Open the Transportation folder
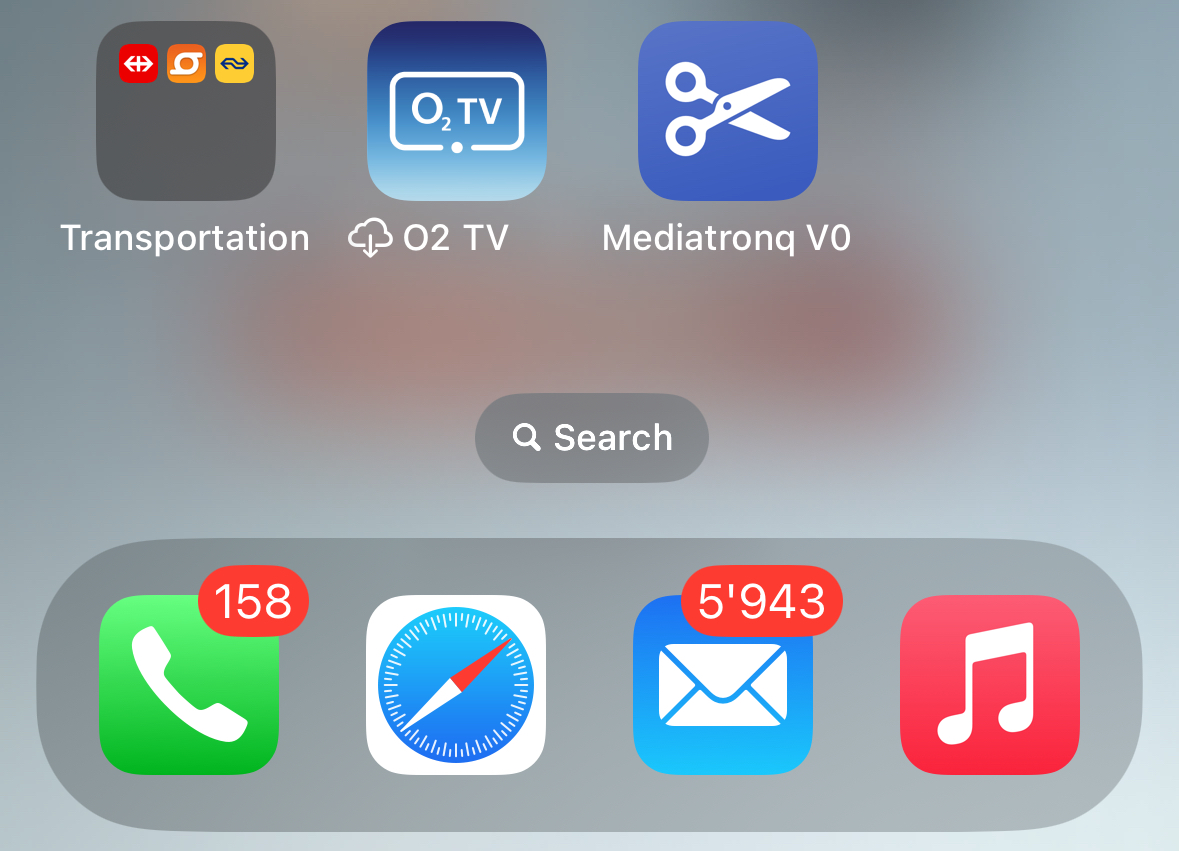Image resolution: width=1179 pixels, height=851 pixels. click(x=185, y=111)
